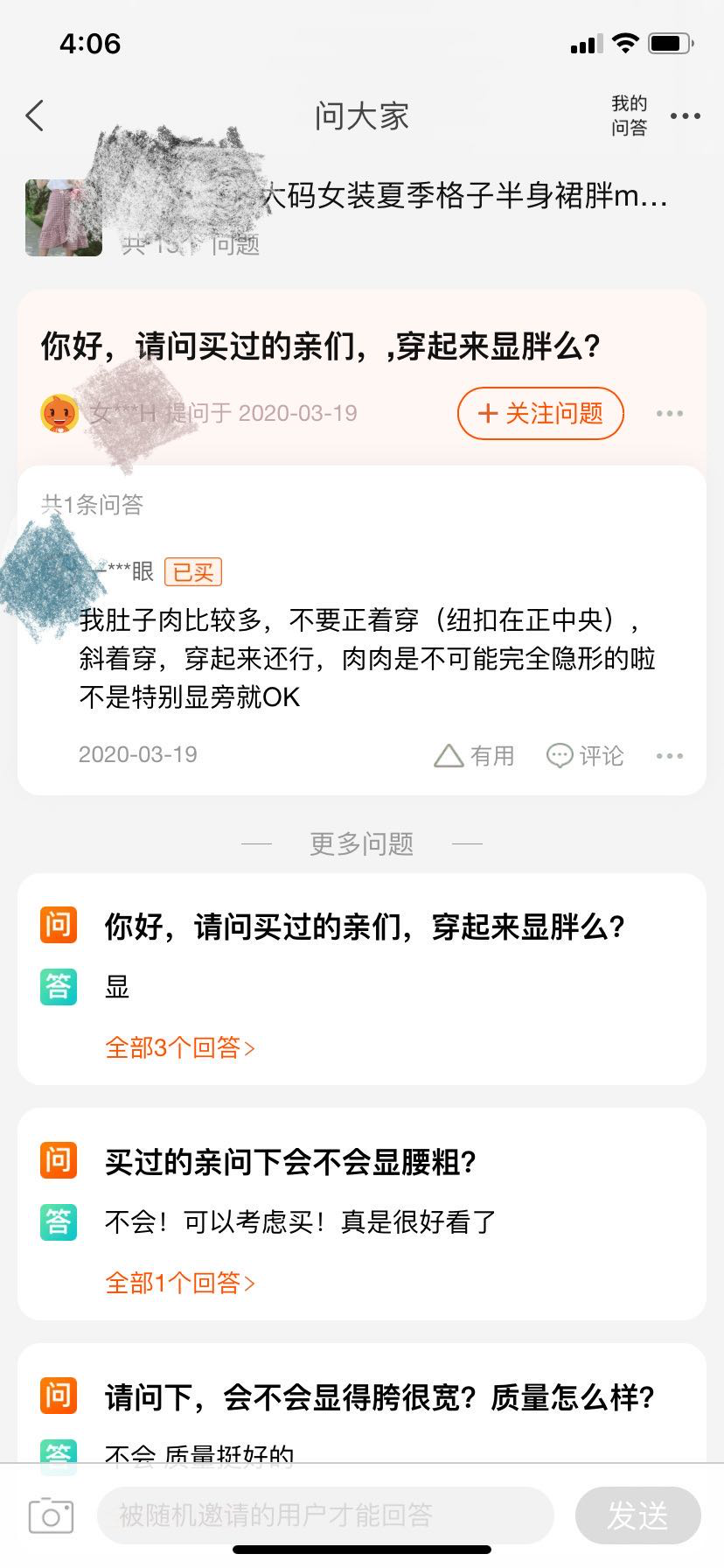This screenshot has height=1568, width=724.
Task: Go back using the top-left arrow
Action: 35,115
